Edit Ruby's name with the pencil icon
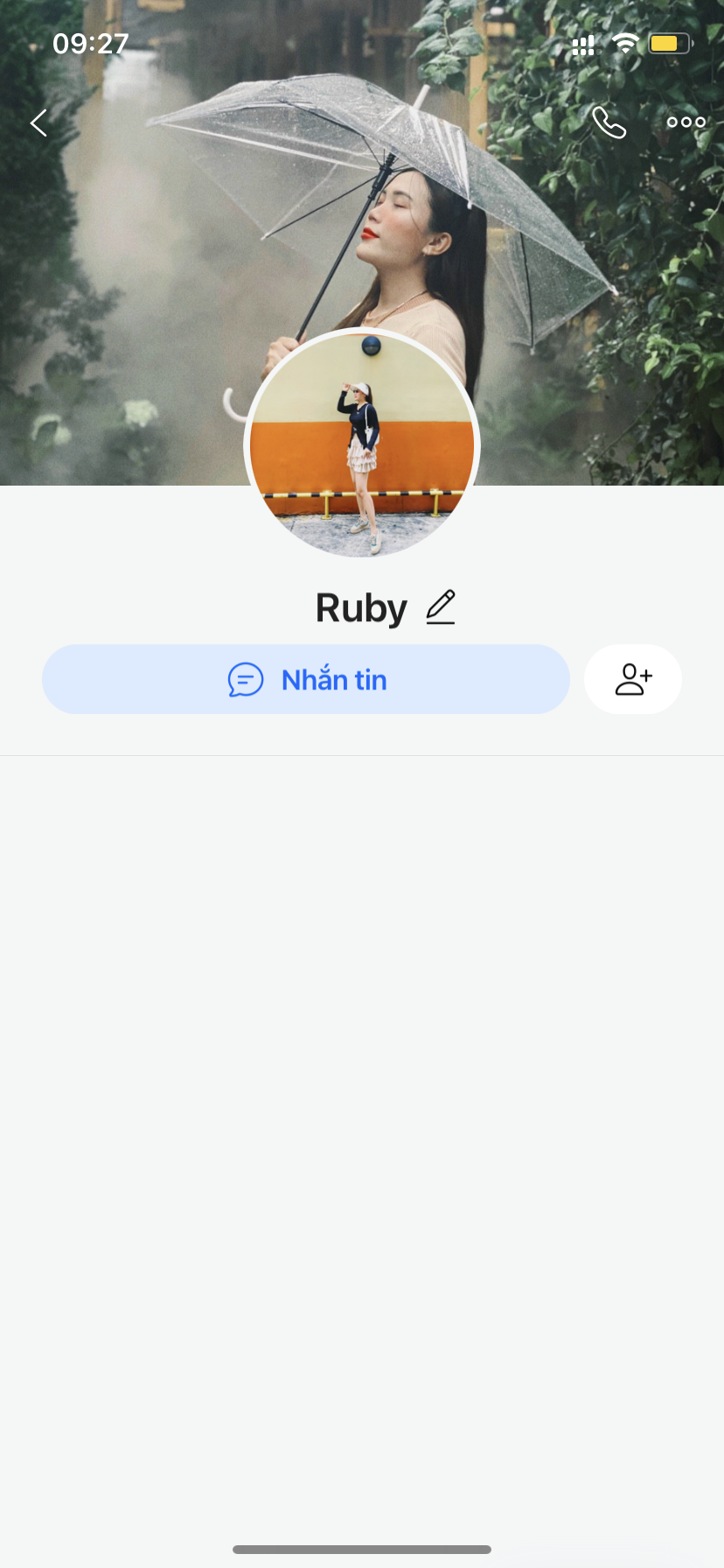This screenshot has width=724, height=1568. point(441,607)
